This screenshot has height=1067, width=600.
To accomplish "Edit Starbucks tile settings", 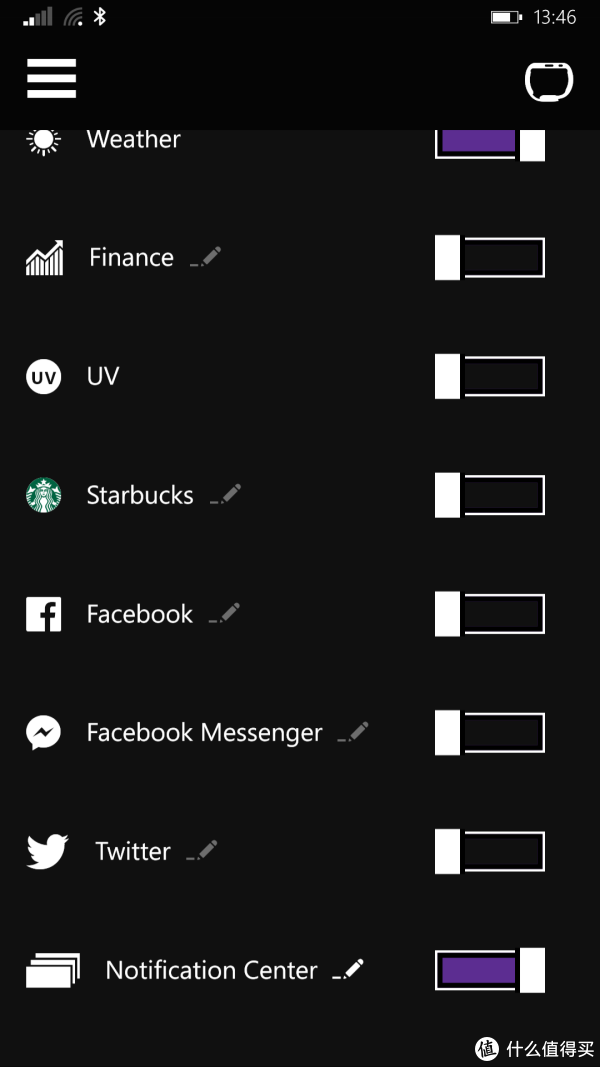I will [x=225, y=494].
